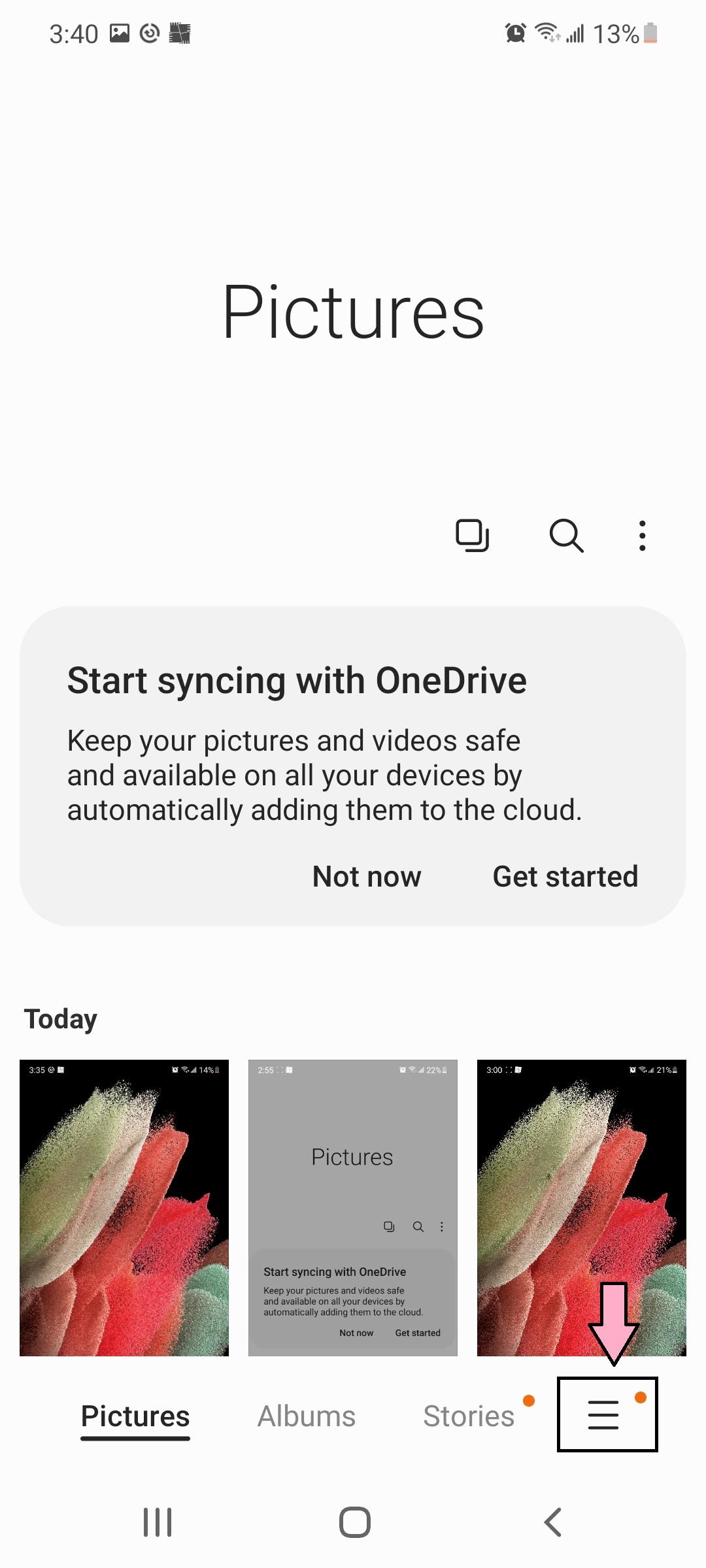
Task: Tap Get started for OneDrive syncing
Action: click(565, 877)
